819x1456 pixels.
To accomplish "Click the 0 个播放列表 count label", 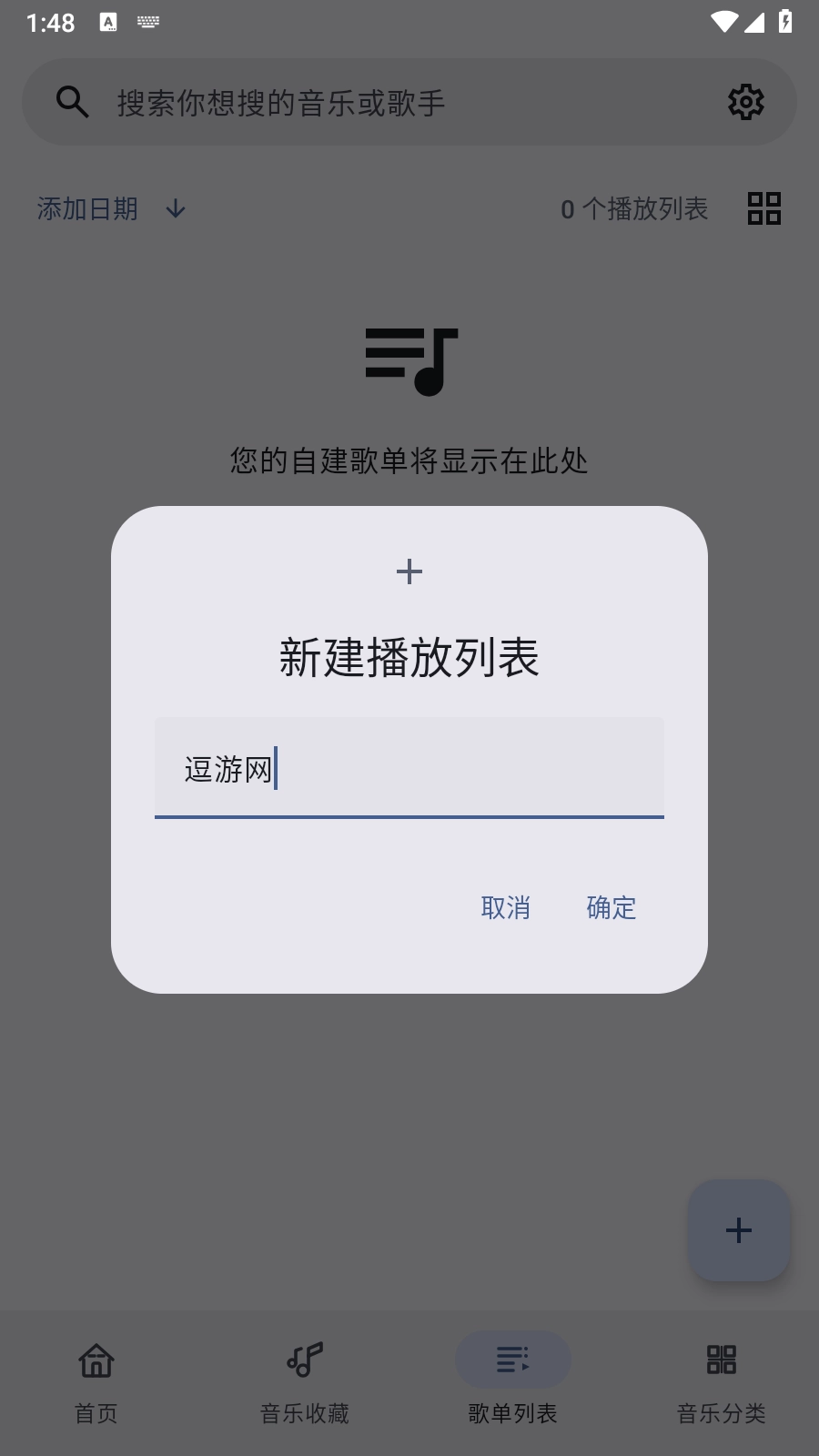I will pos(635,208).
